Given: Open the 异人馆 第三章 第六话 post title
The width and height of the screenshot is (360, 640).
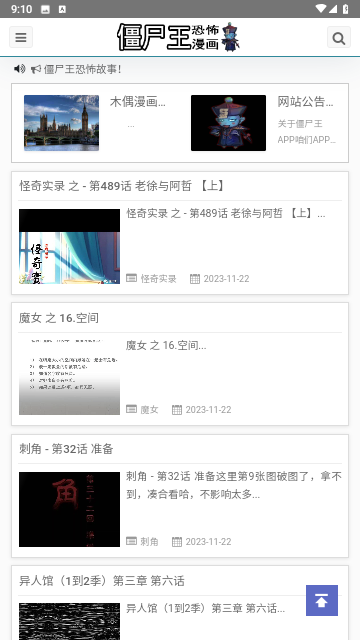Looking at the screenshot, I should (102, 581).
